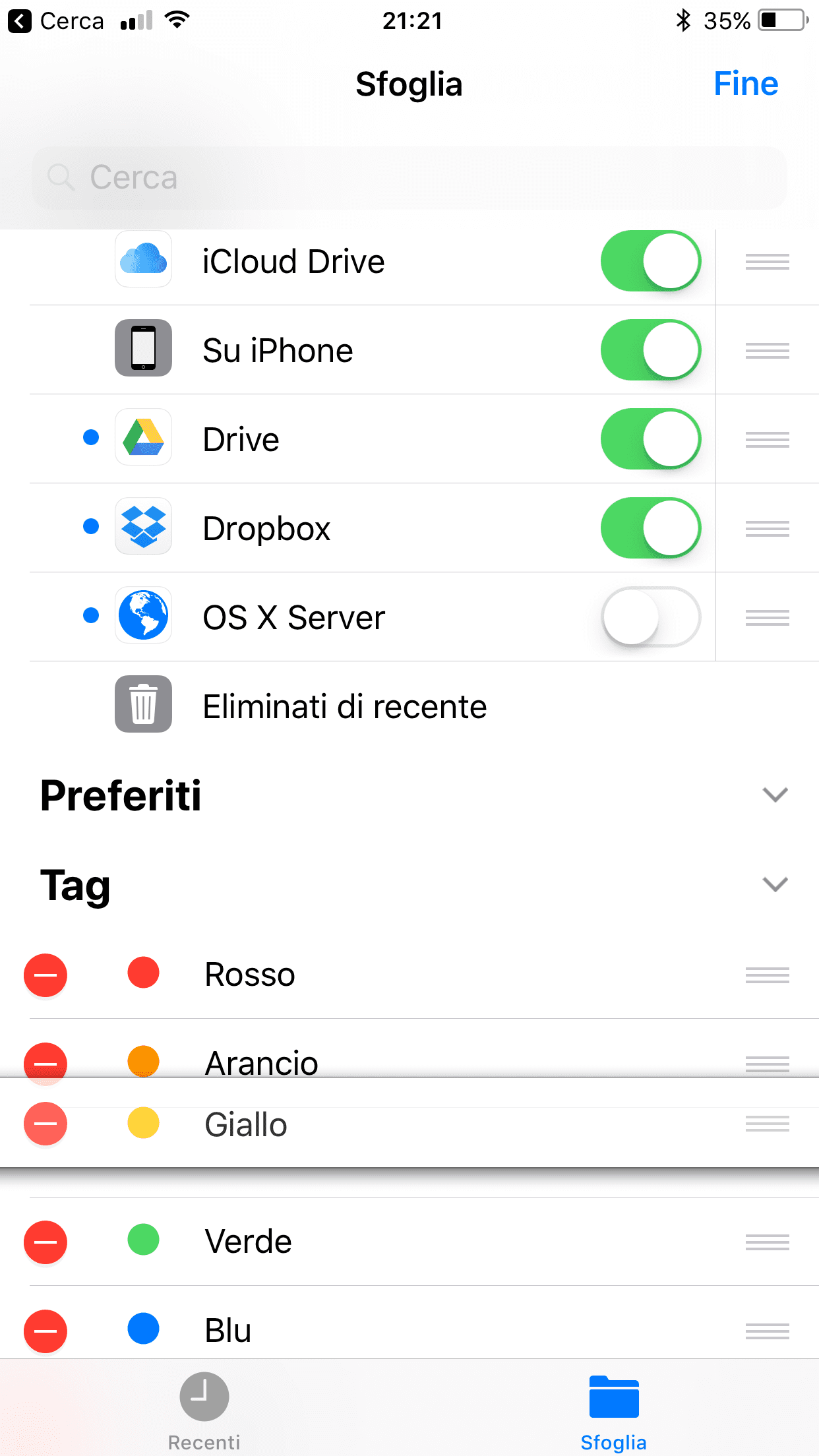Remove the Blu tag
Screen dimensions: 819x1456
coord(45,1331)
